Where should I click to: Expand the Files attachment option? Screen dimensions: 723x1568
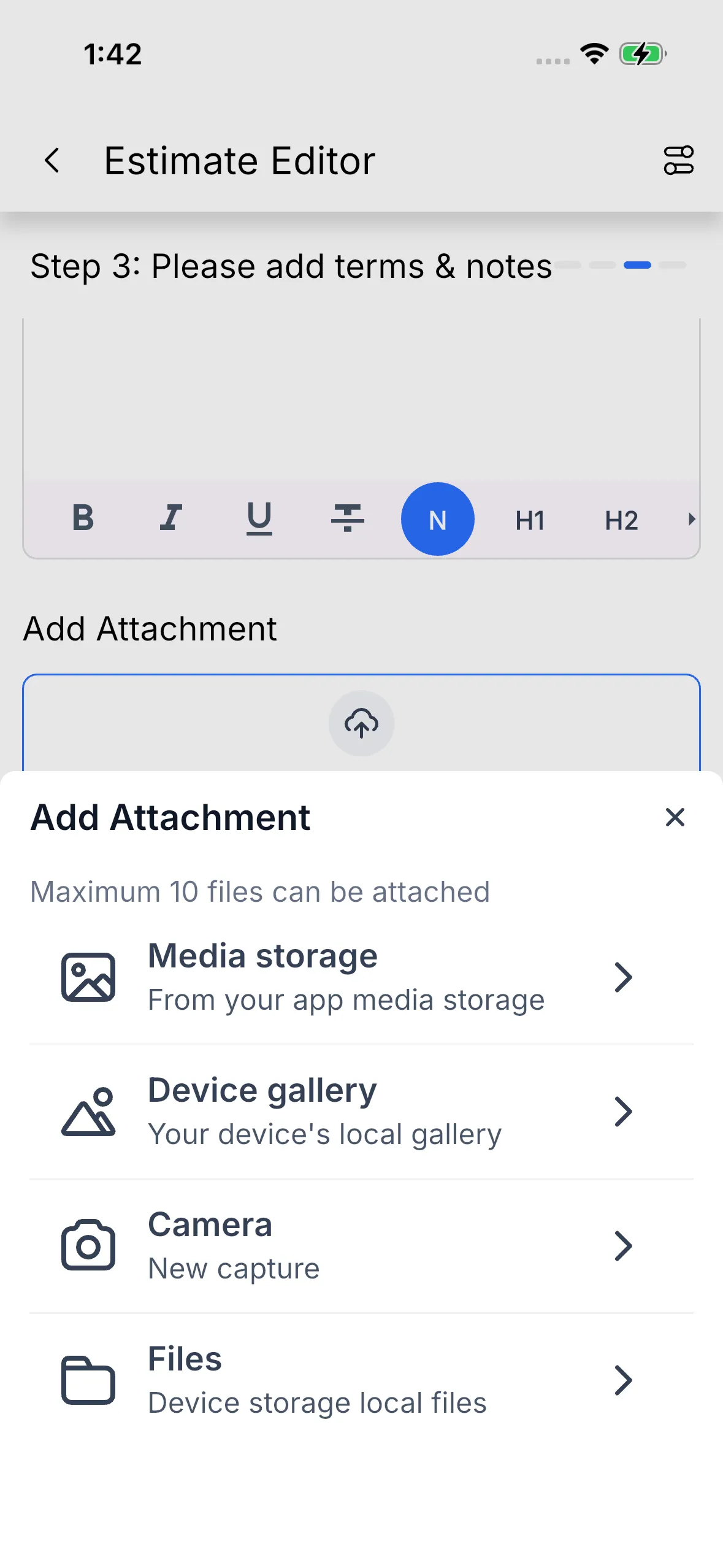(x=623, y=1380)
